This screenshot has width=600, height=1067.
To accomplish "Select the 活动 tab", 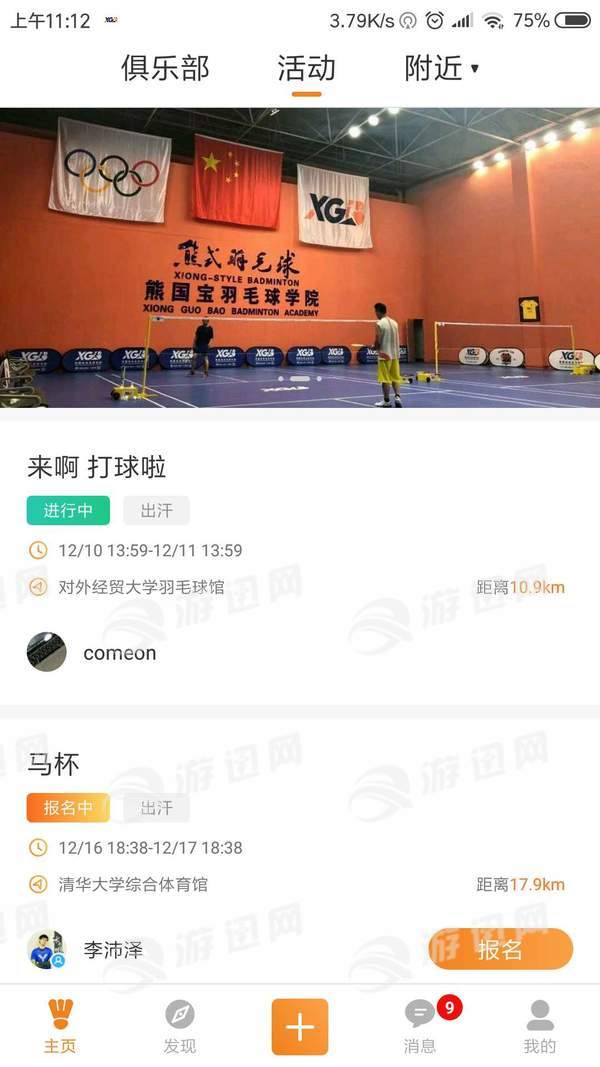I will click(306, 69).
